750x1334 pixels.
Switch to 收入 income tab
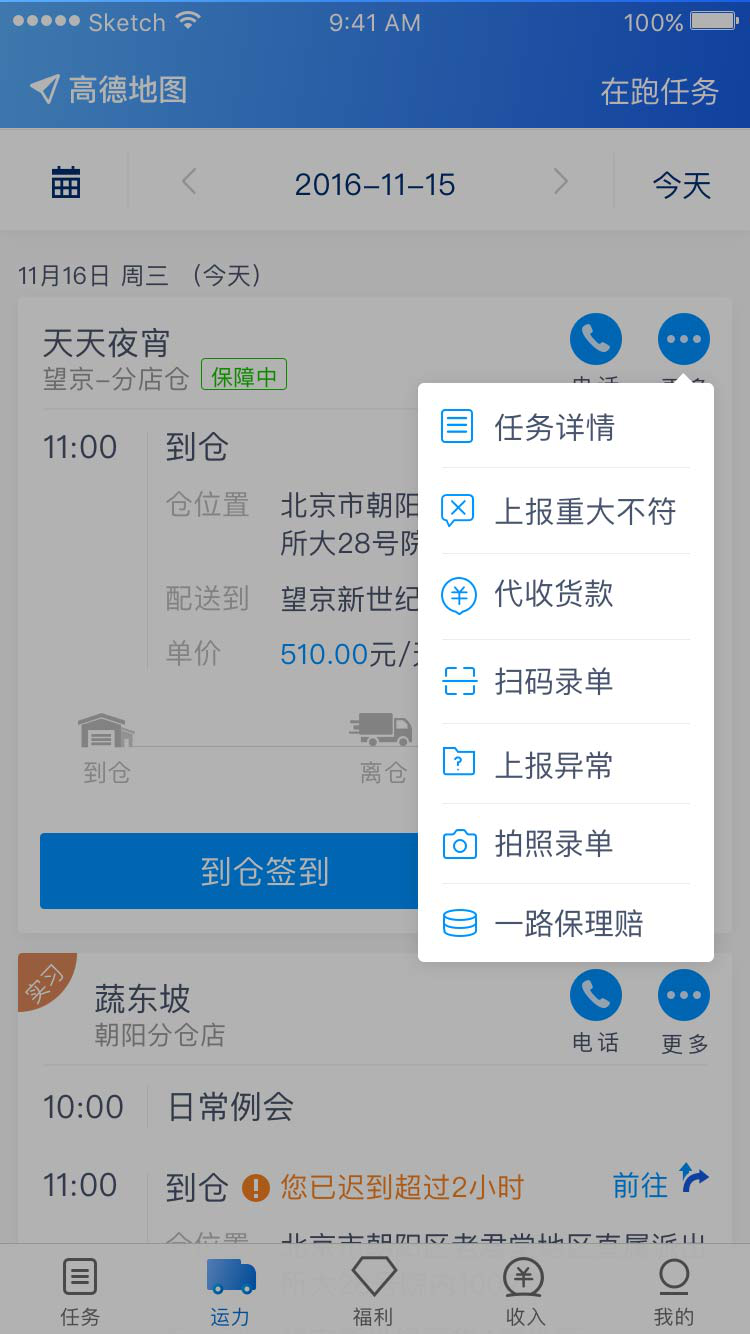524,1291
